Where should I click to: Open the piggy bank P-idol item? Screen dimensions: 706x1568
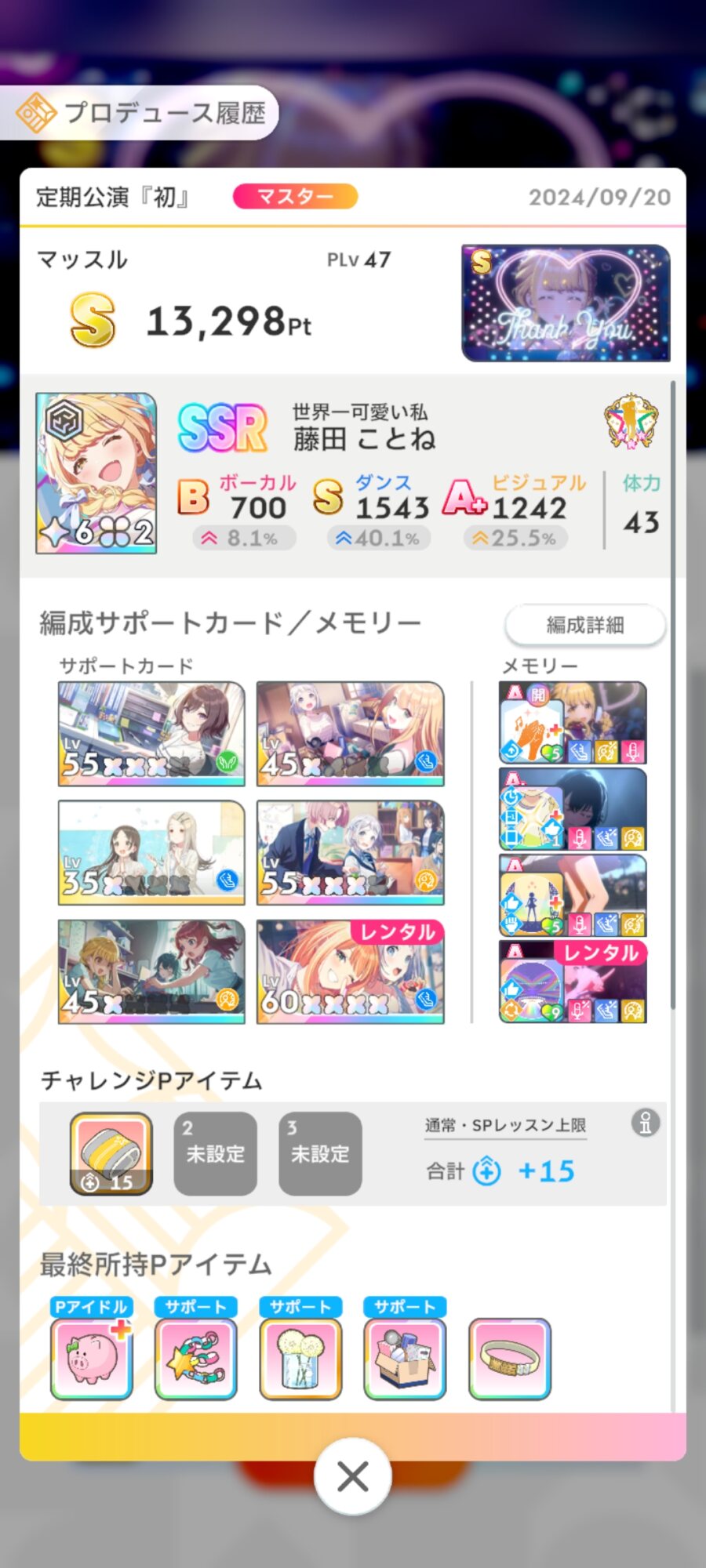[92, 1359]
